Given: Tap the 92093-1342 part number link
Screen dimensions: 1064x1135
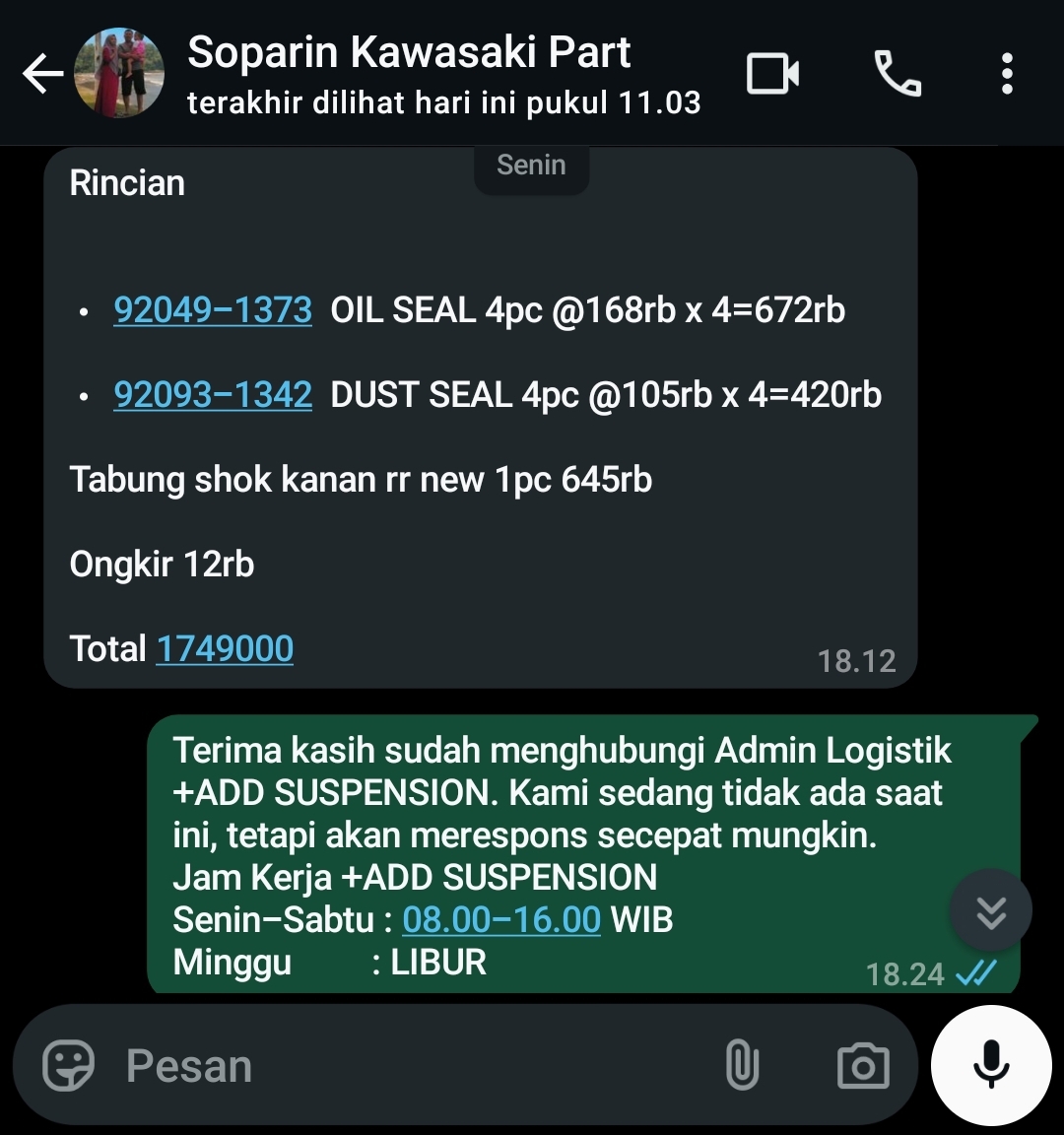Looking at the screenshot, I should click(213, 395).
